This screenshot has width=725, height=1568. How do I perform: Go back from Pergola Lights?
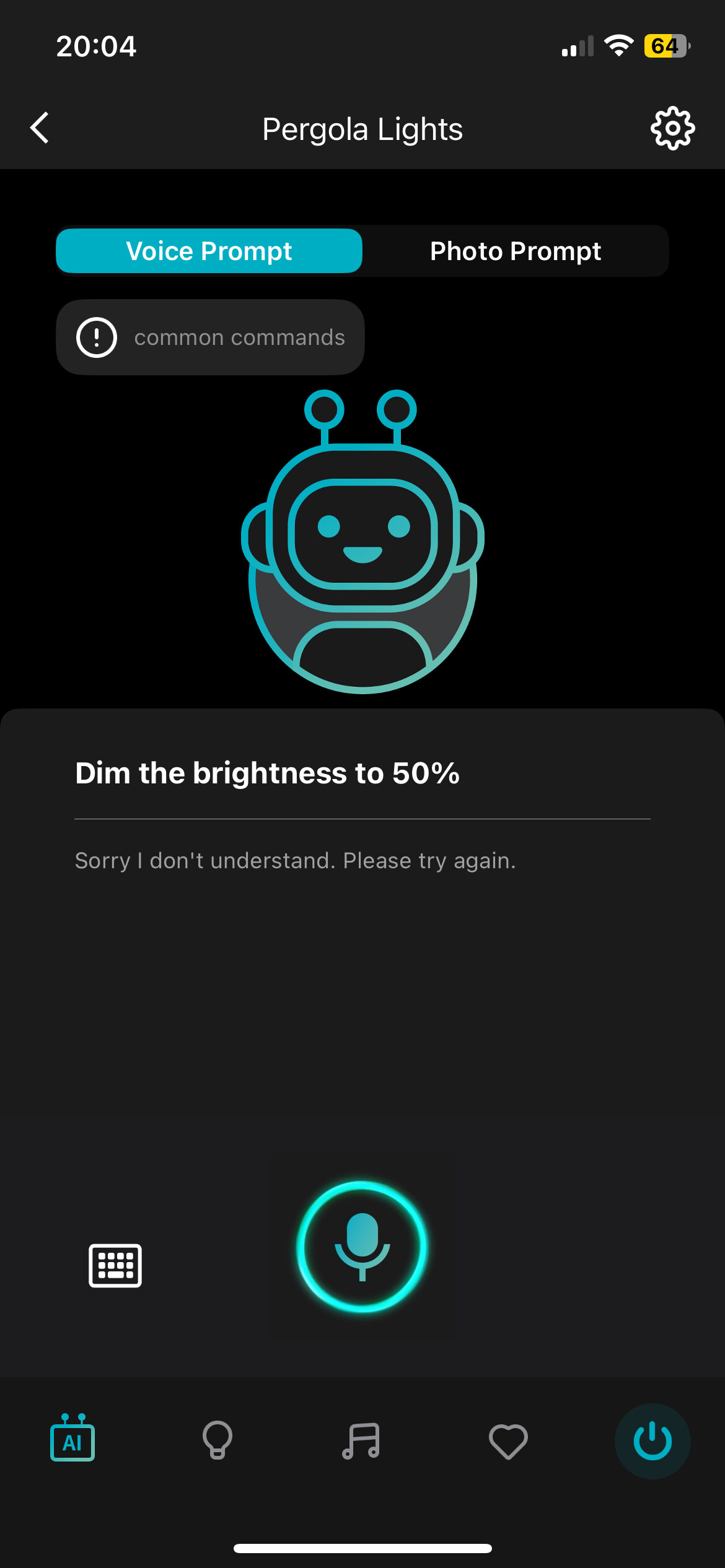point(40,128)
